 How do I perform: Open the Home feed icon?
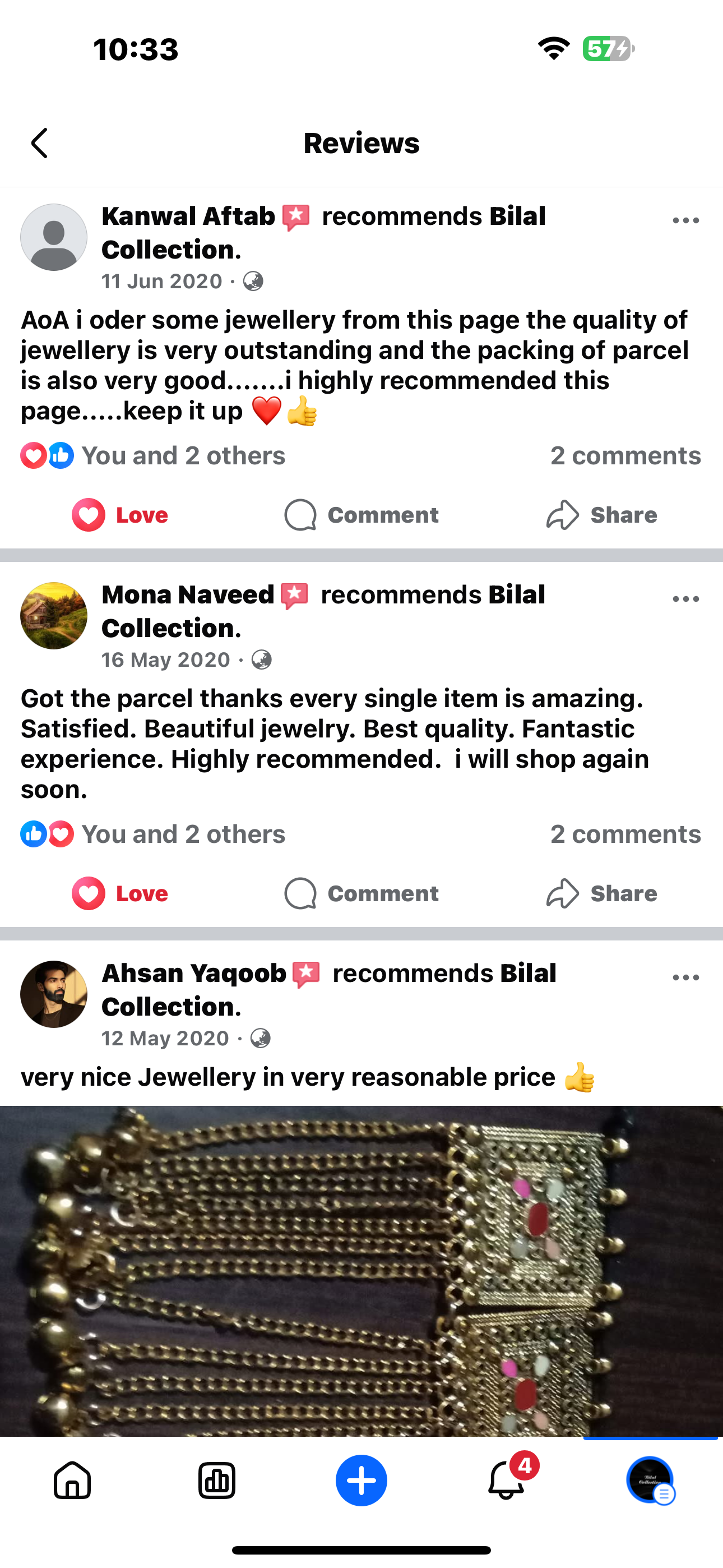coord(72,1481)
